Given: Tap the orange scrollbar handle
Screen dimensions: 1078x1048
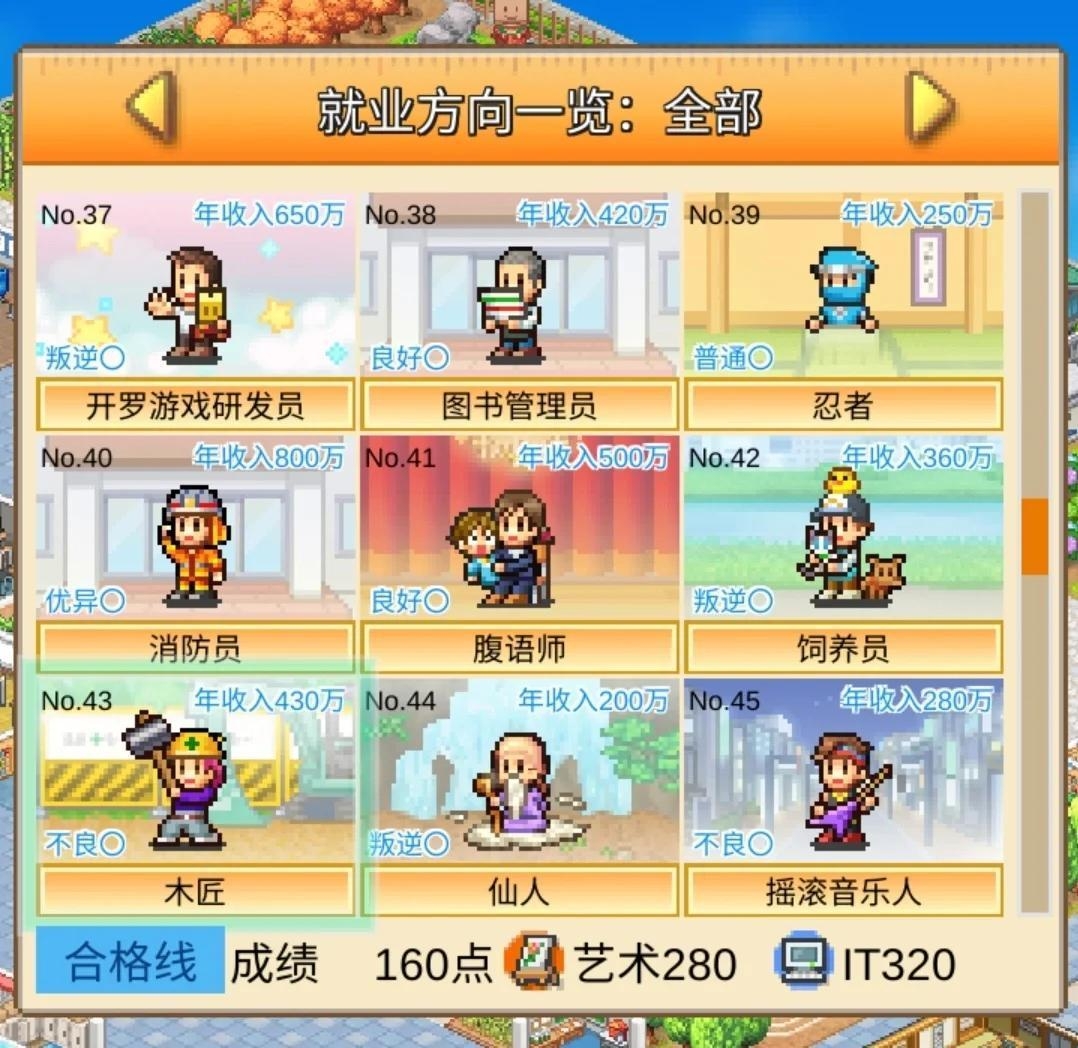Looking at the screenshot, I should coord(1035,536).
